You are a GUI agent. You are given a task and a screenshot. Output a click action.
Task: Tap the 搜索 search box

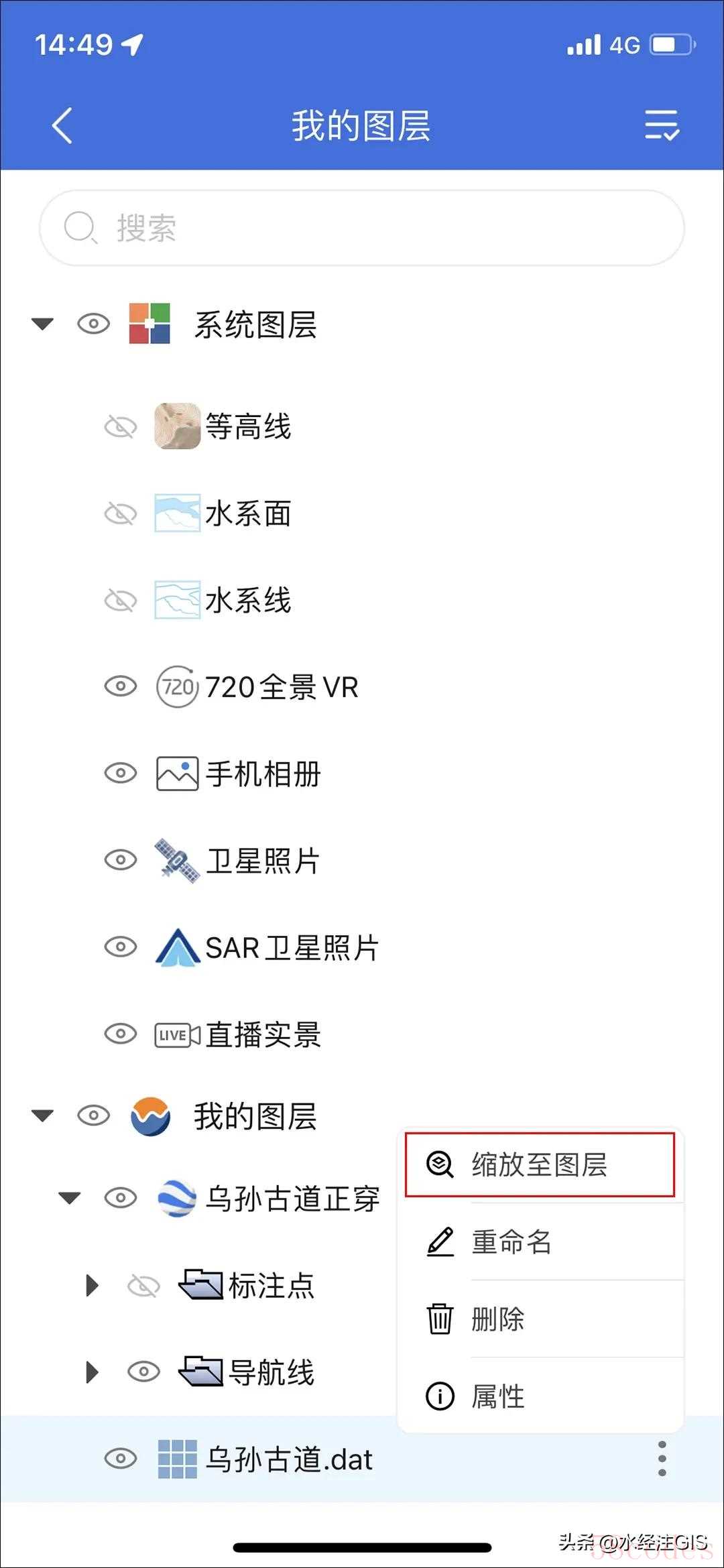pyautogui.click(x=362, y=228)
